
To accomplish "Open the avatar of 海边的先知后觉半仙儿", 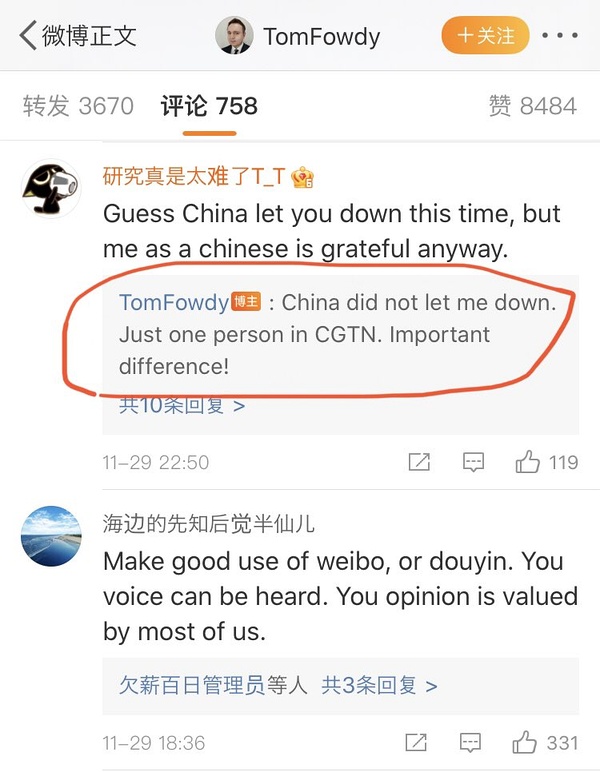I will (x=51, y=537).
